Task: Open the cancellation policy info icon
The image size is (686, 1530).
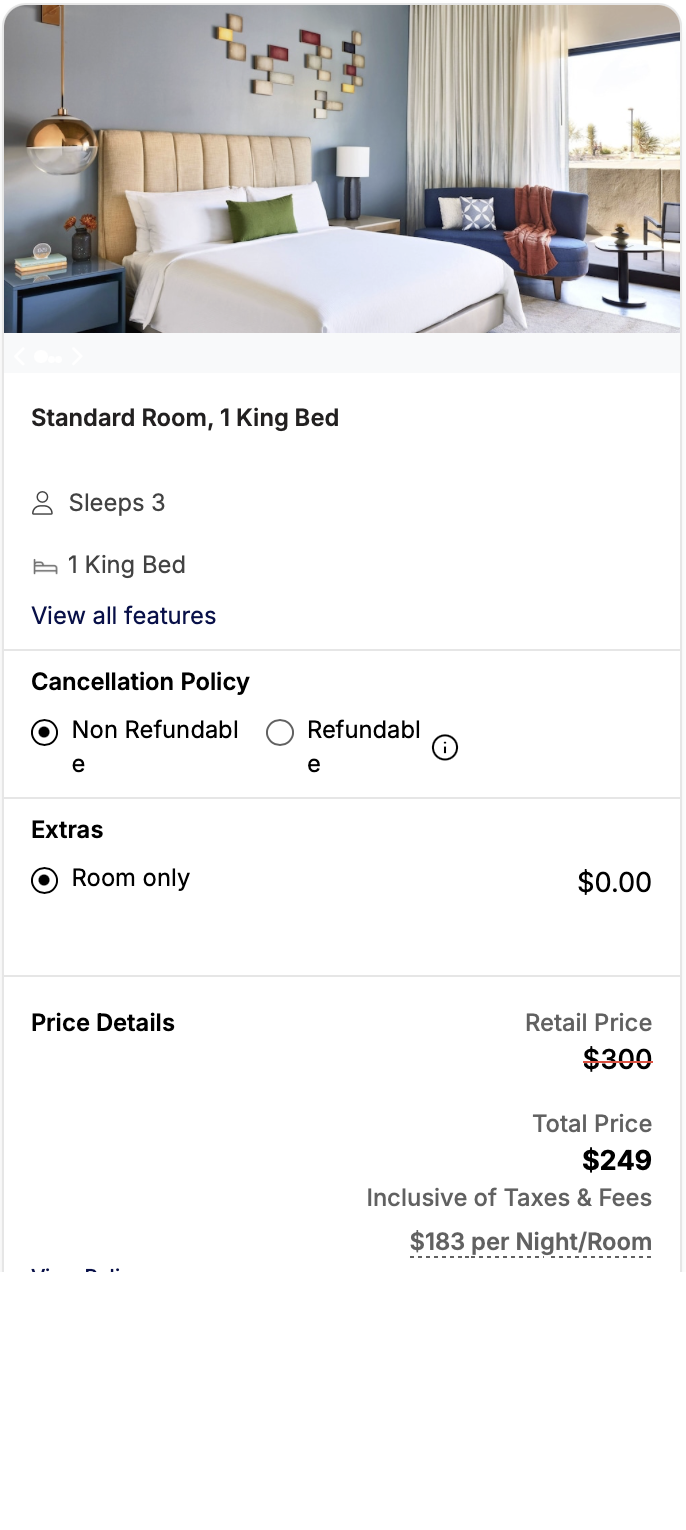Action: 445,747
